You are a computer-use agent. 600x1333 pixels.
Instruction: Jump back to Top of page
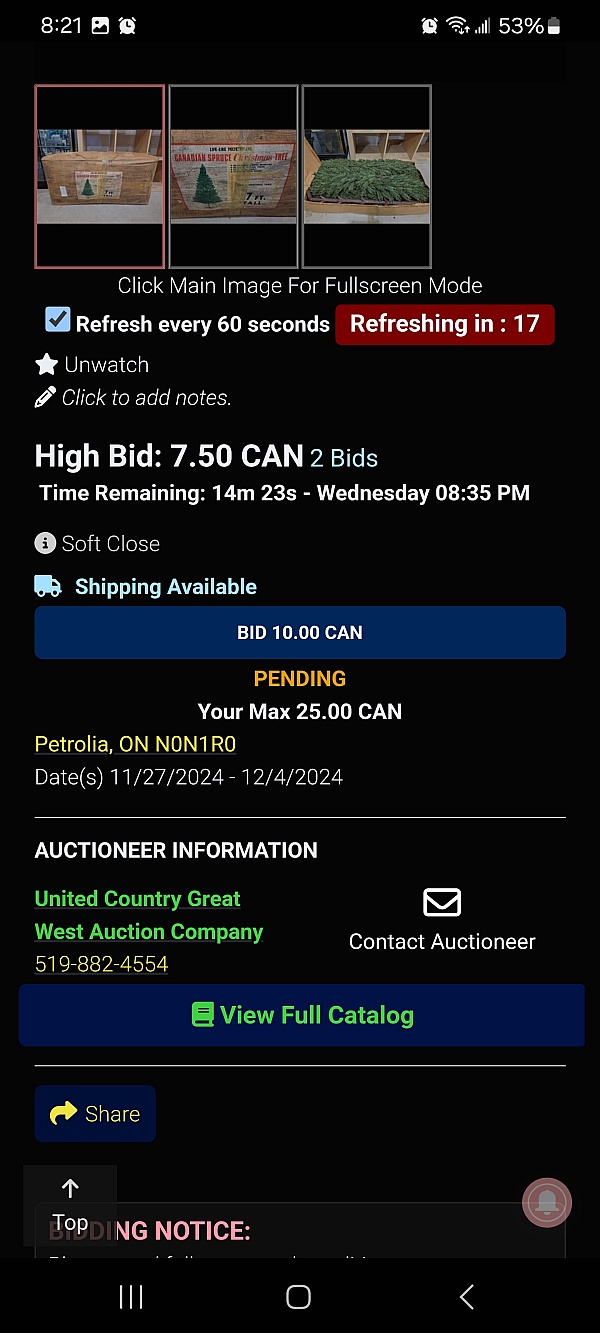pos(70,1204)
